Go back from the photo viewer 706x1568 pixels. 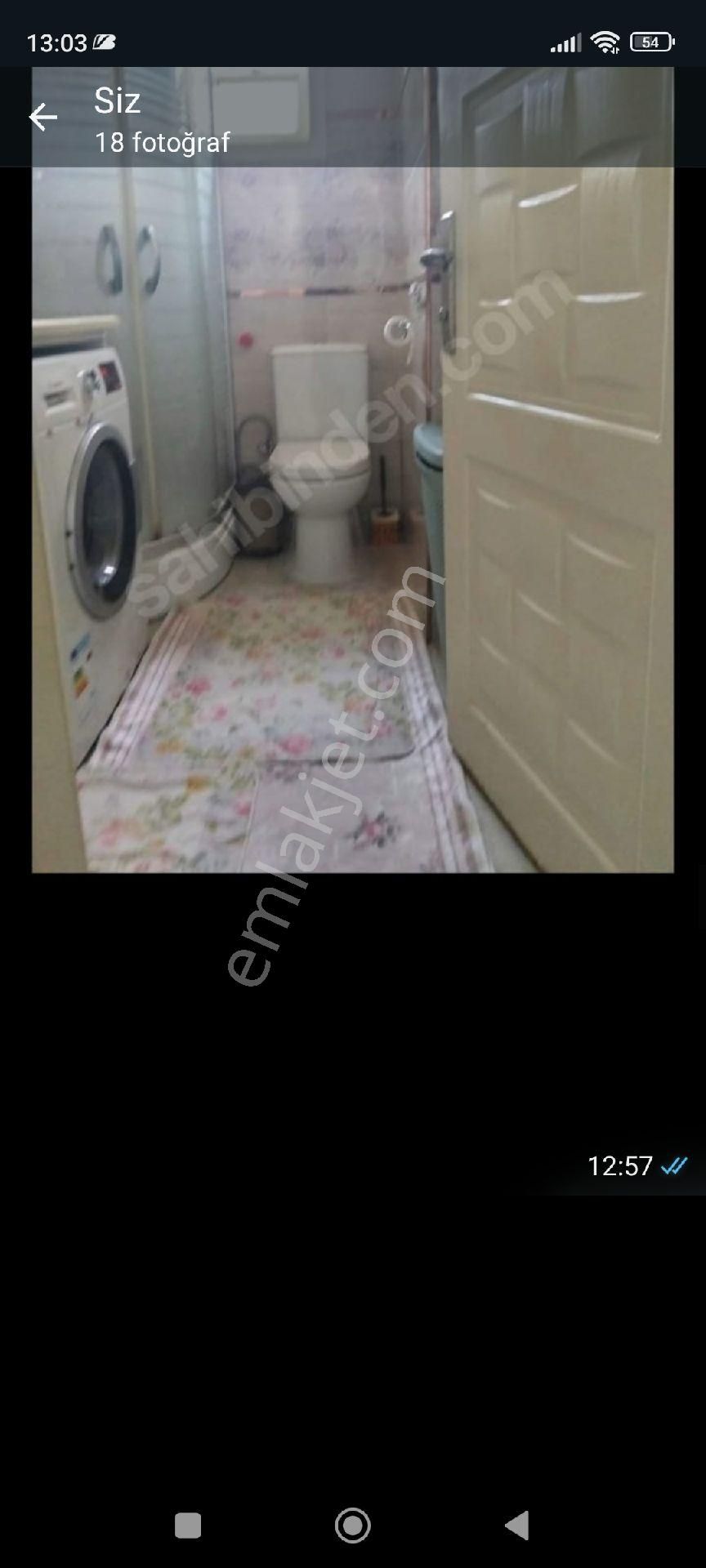coord(43,118)
